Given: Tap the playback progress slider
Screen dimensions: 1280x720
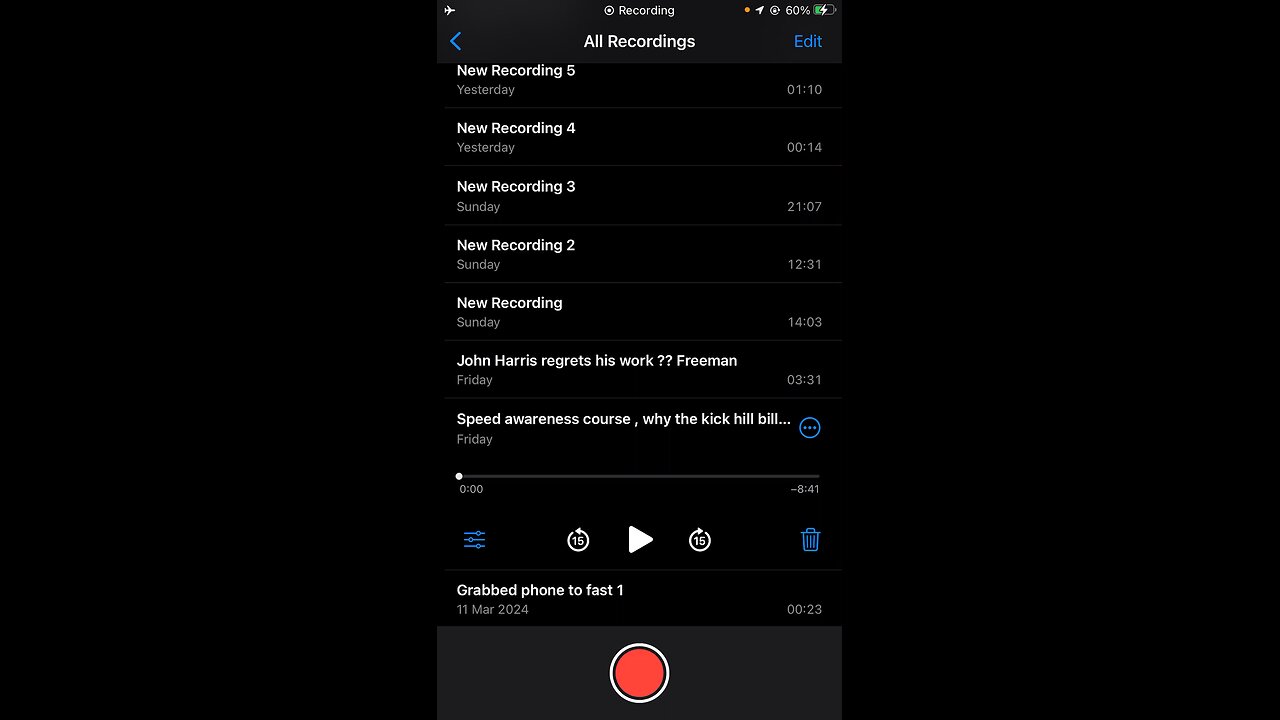Looking at the screenshot, I should point(638,476).
